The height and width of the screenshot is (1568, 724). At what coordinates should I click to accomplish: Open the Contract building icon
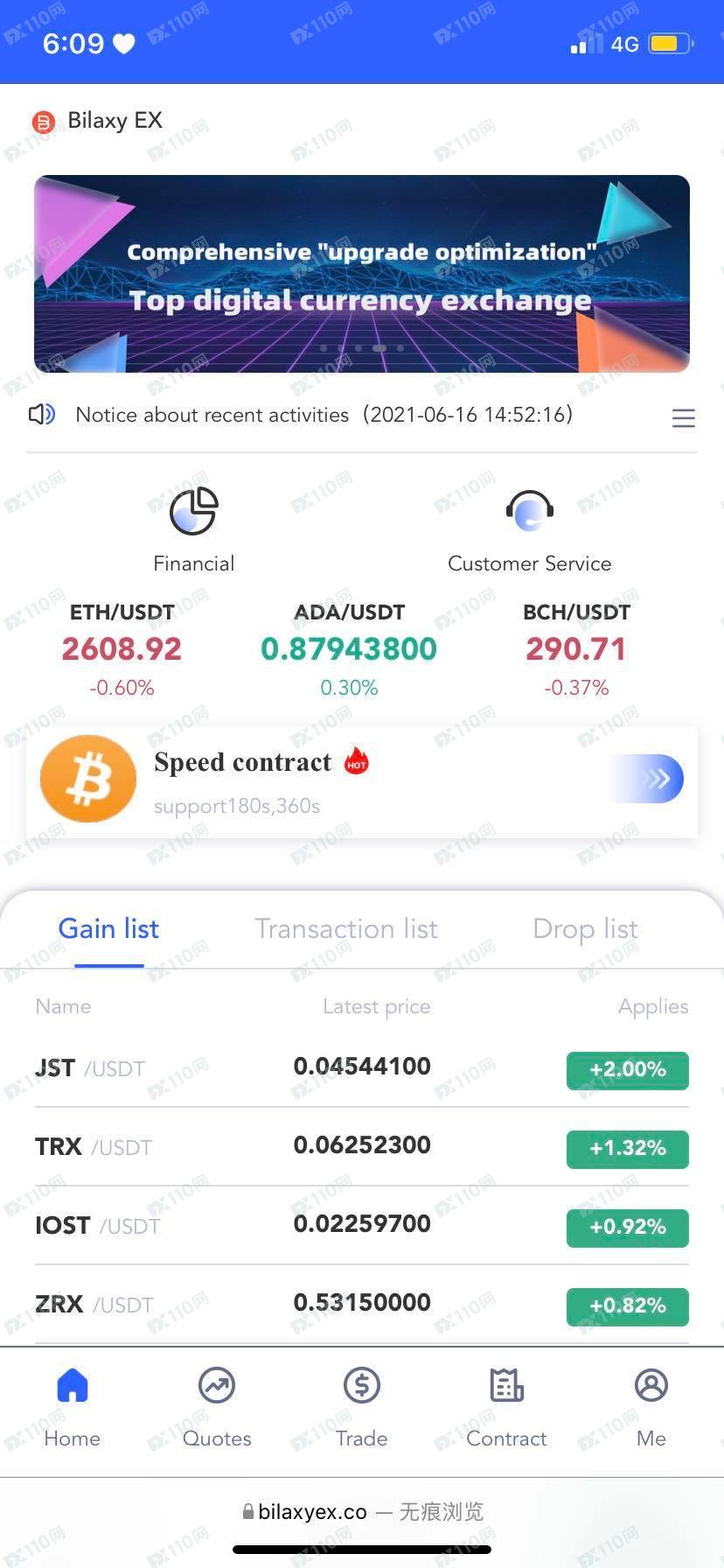(x=506, y=1385)
